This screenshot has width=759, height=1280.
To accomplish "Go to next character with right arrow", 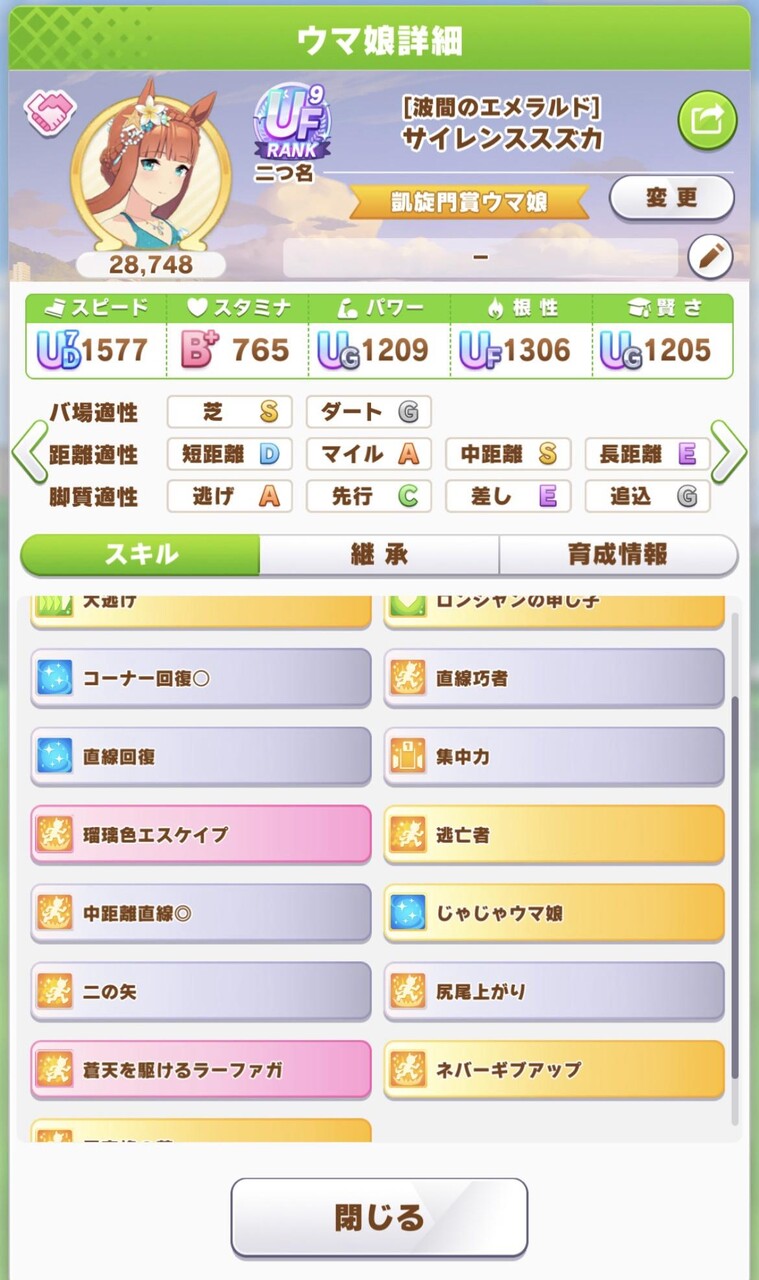I will coord(728,452).
